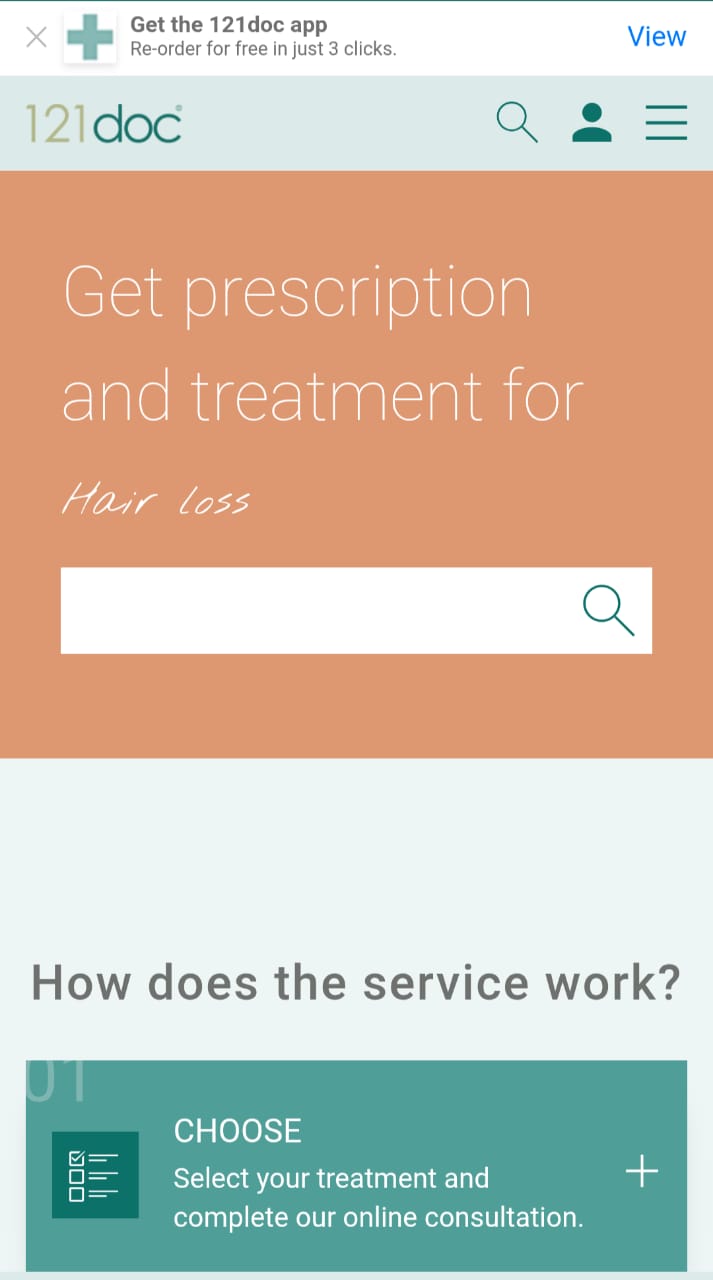Go to the 121doc home page
713x1280 pixels.
104,123
